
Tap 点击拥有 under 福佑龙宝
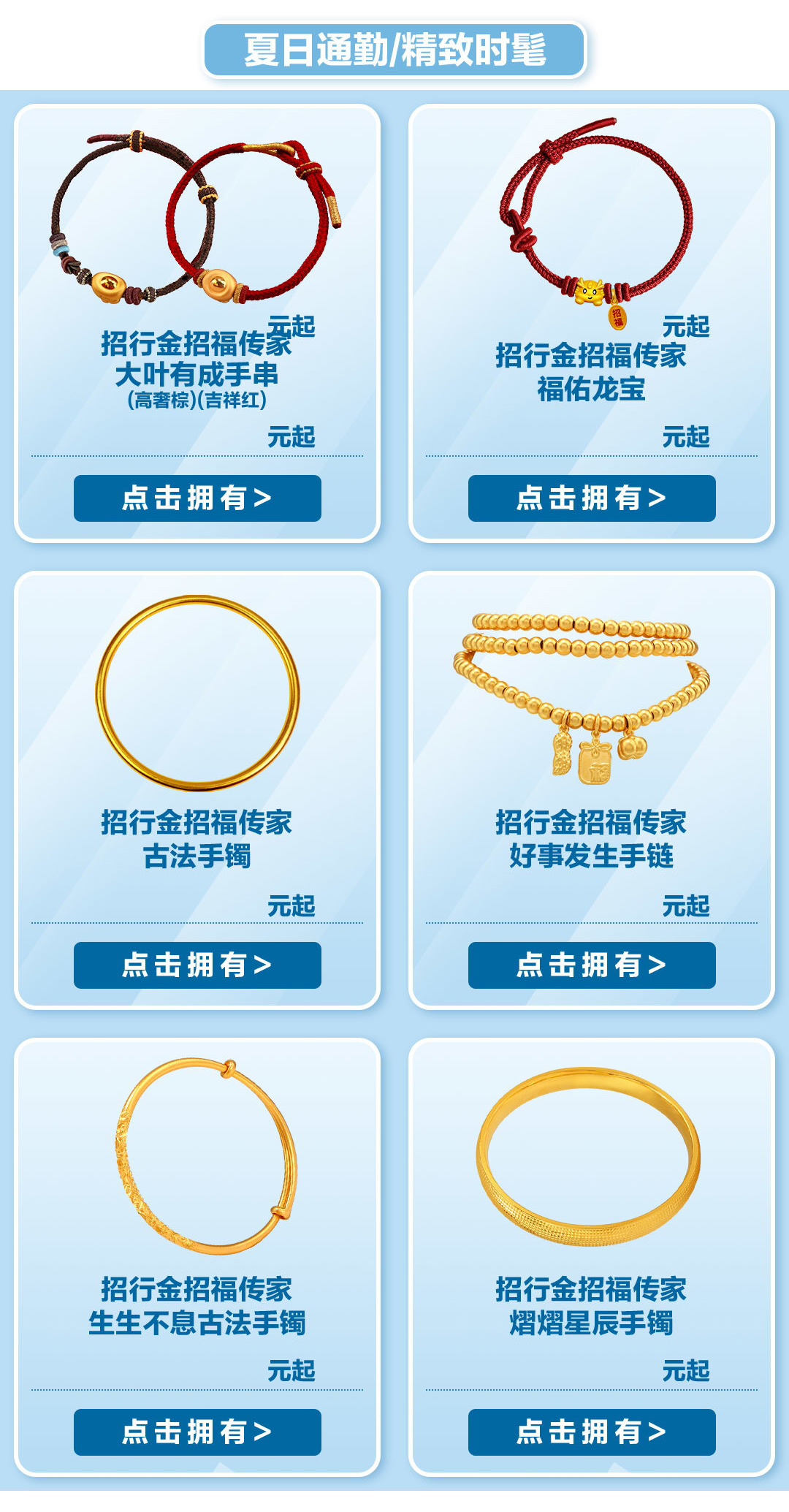click(x=592, y=498)
